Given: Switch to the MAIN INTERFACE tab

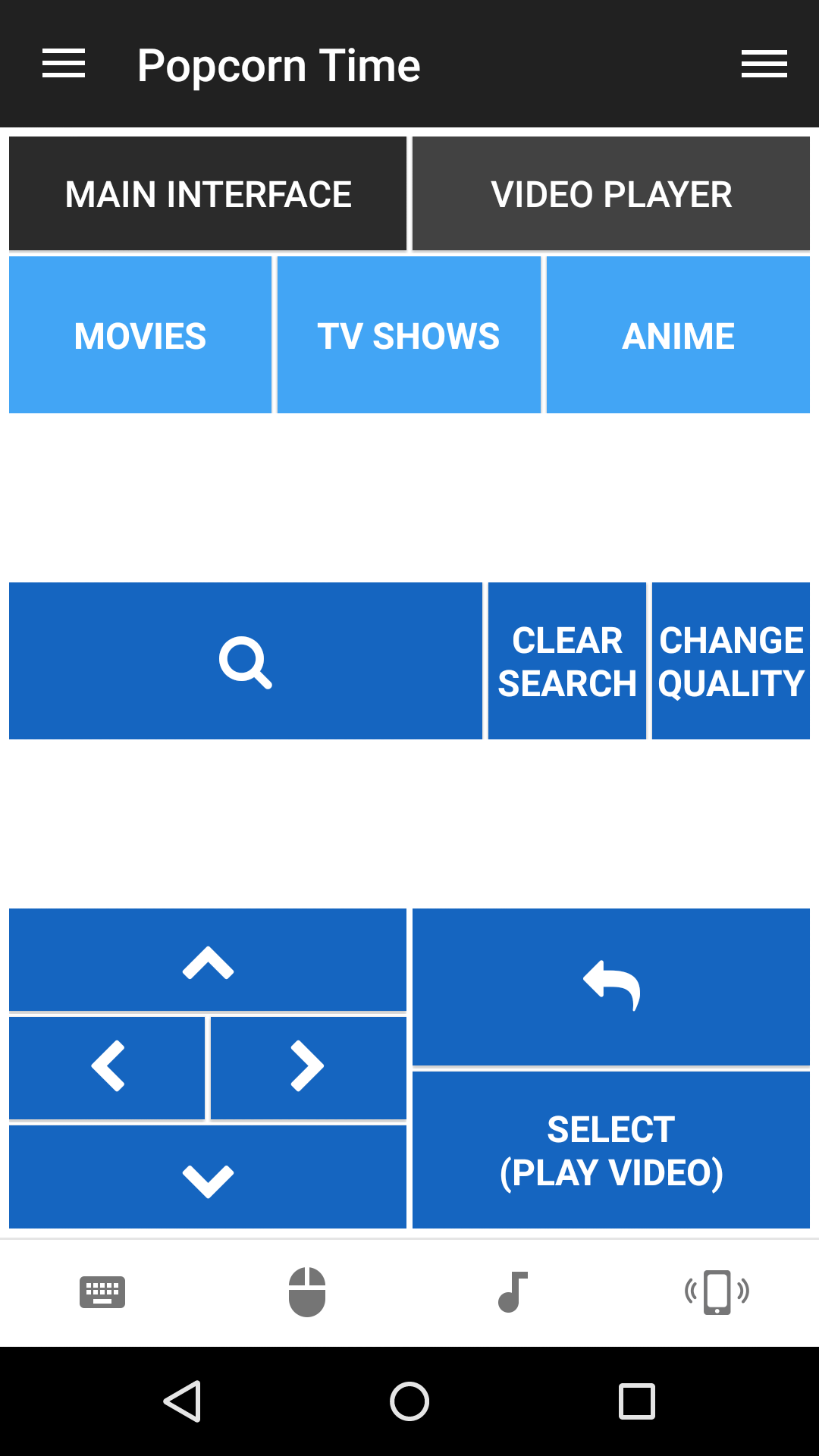Looking at the screenshot, I should tap(208, 193).
